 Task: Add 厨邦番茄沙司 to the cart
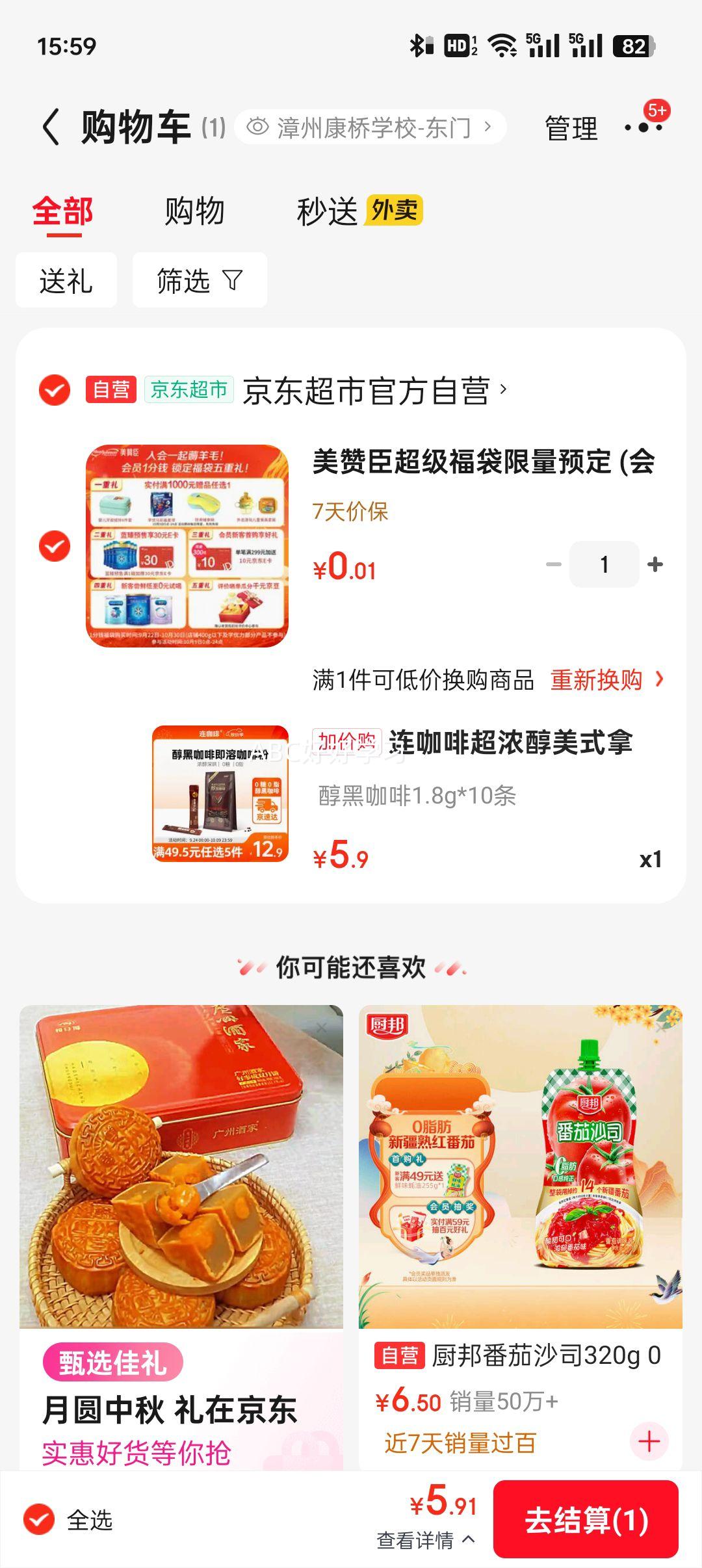[x=649, y=1441]
